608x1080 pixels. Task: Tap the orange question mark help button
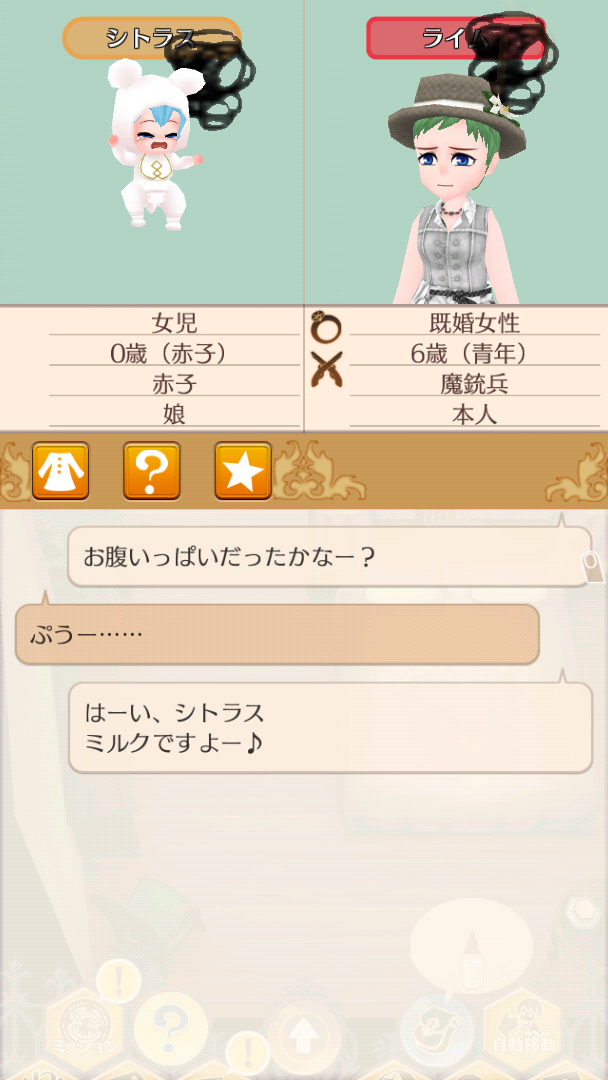[152, 471]
